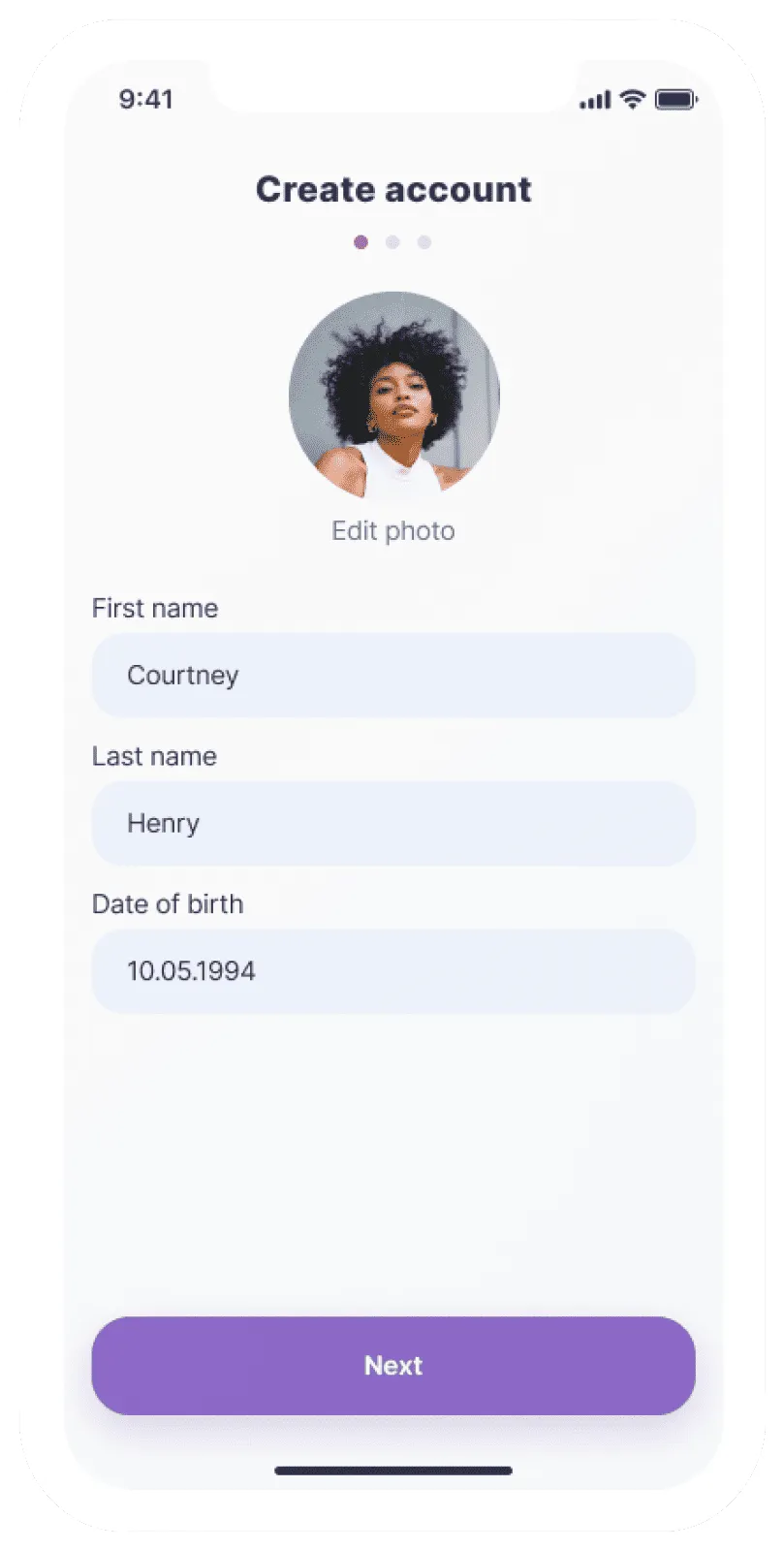
Task: Tap the 10.05.1994 date value
Action: (192, 970)
